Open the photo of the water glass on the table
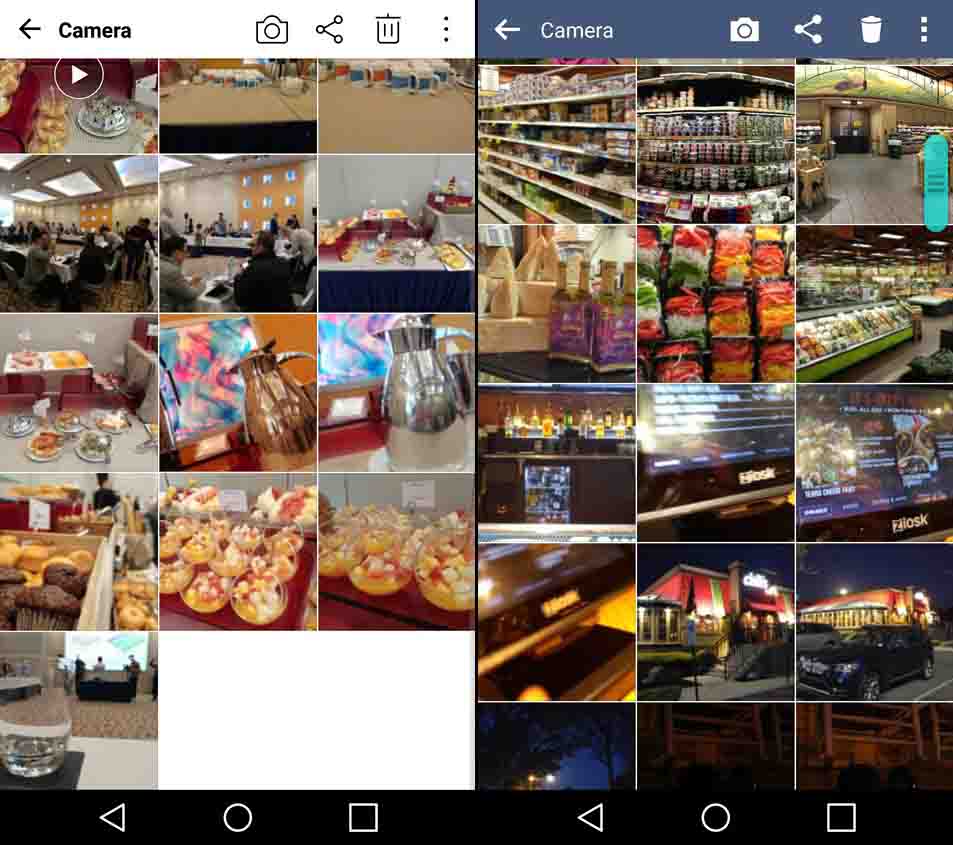This screenshot has height=845, width=953. (x=78, y=710)
